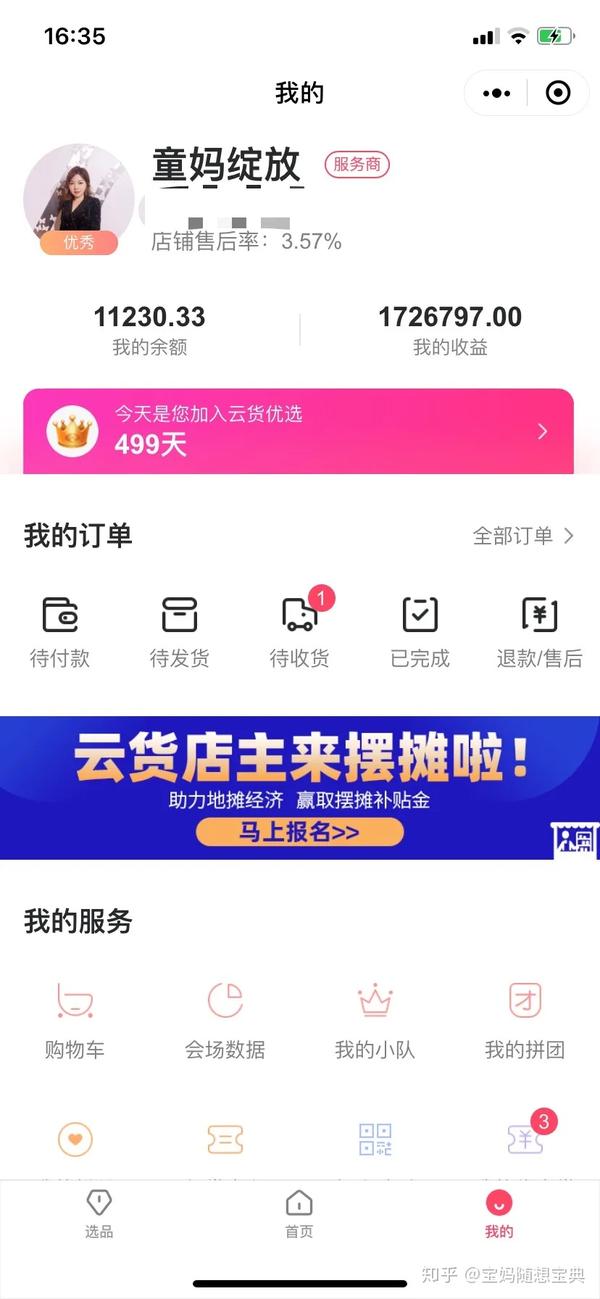The width and height of the screenshot is (600, 1299).
Task: Open the 499天 membership banner
Action: point(298,431)
